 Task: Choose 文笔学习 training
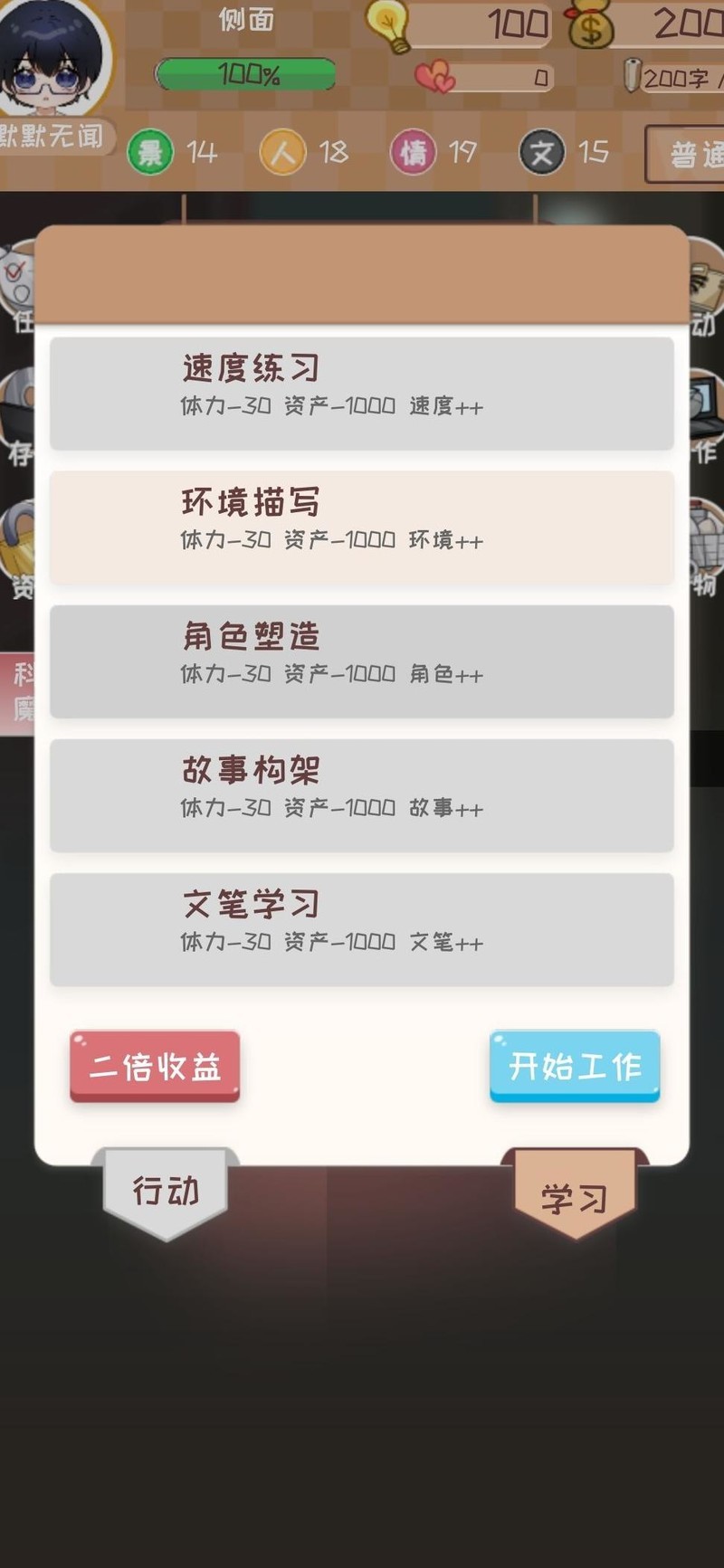click(361, 928)
